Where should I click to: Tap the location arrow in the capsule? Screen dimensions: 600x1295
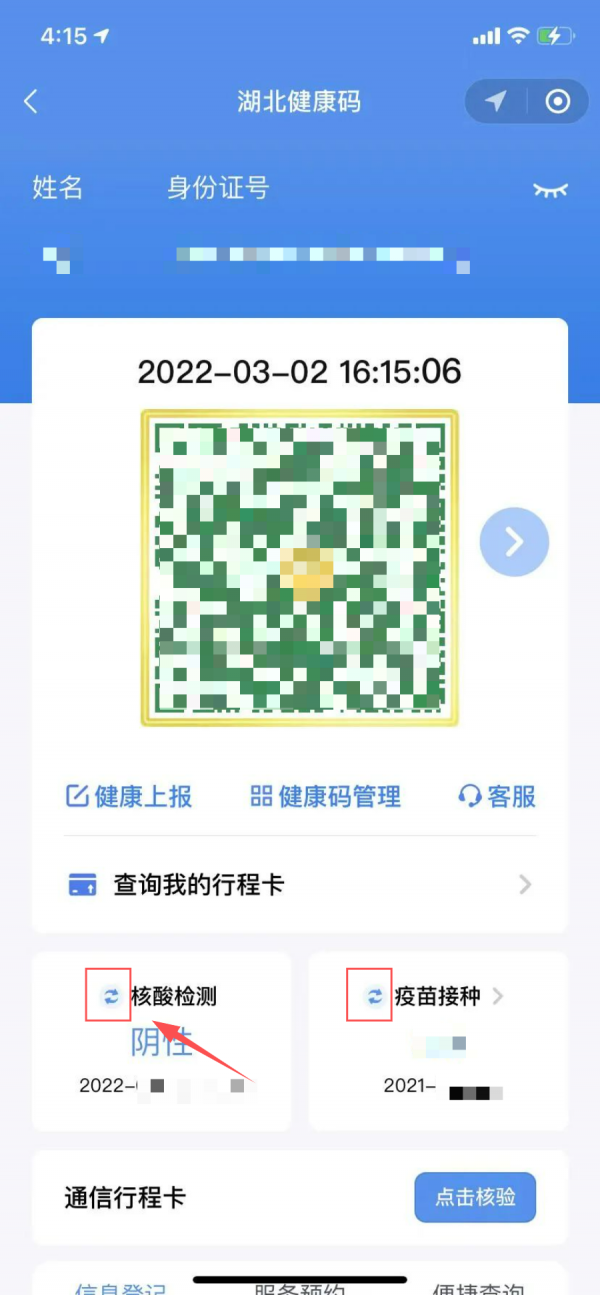[x=496, y=101]
